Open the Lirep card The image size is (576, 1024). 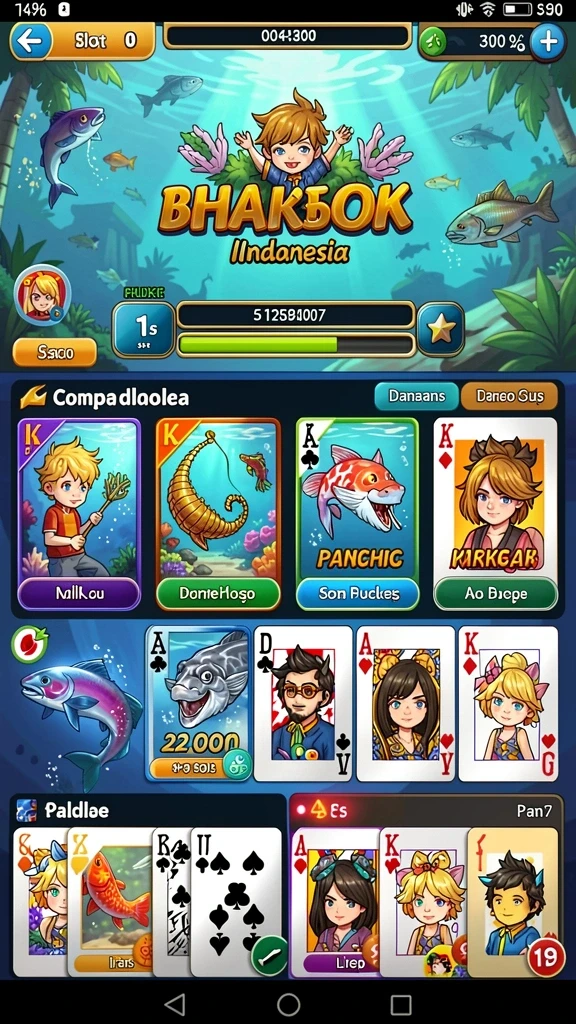tap(336, 902)
